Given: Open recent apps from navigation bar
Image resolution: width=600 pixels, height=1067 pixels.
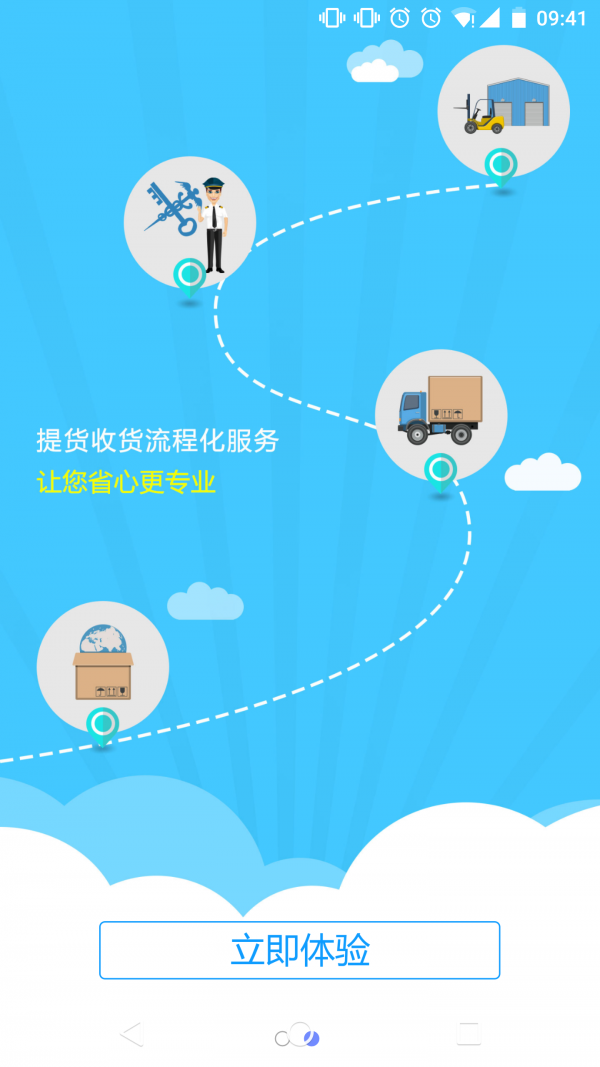Looking at the screenshot, I should [468, 1034].
